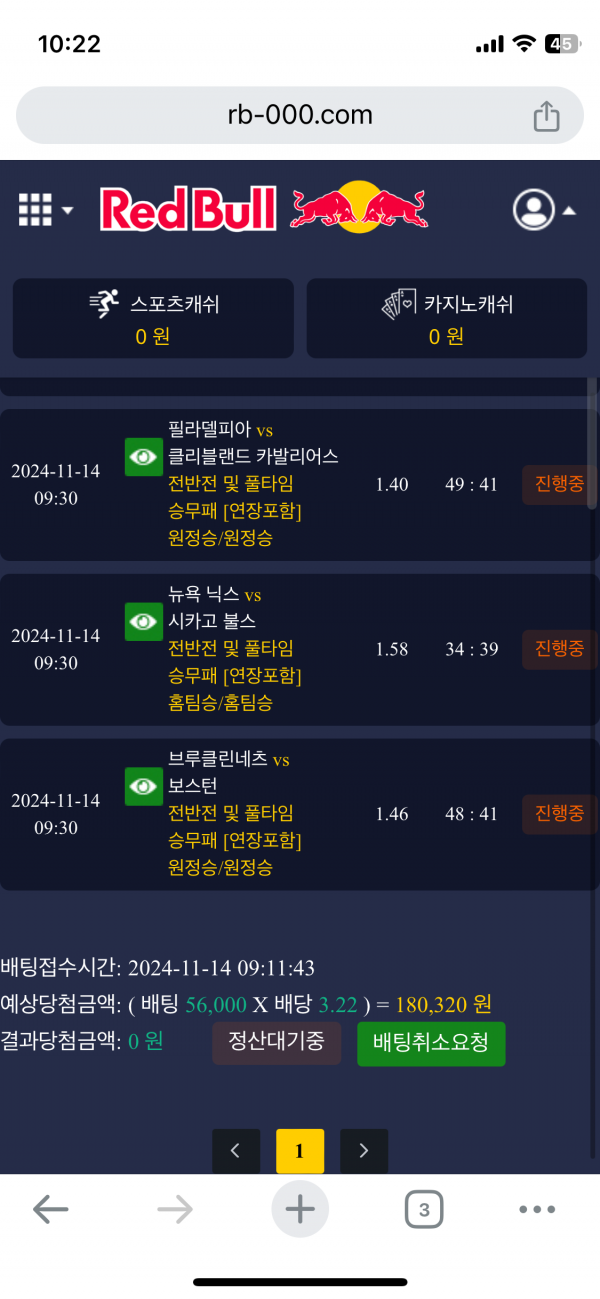The height and width of the screenshot is (1299, 600).
Task: Open the 스포츠캐쉬 balance card
Action: pyautogui.click(x=153, y=318)
